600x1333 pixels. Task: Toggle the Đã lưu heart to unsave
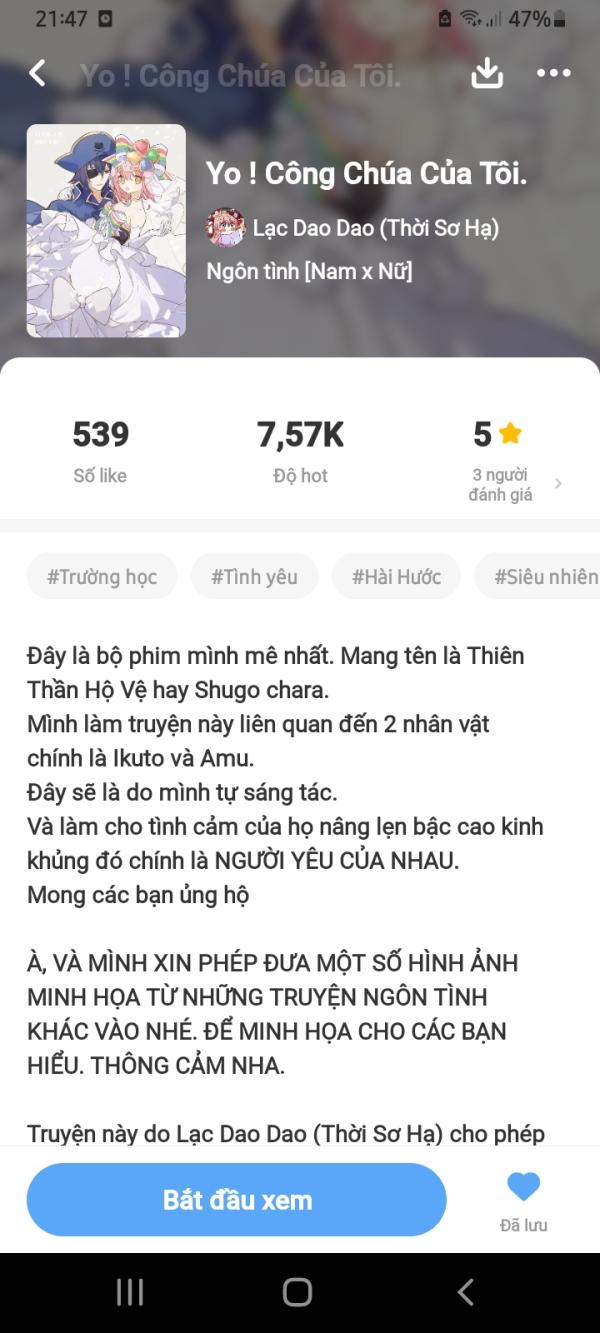tap(523, 1190)
